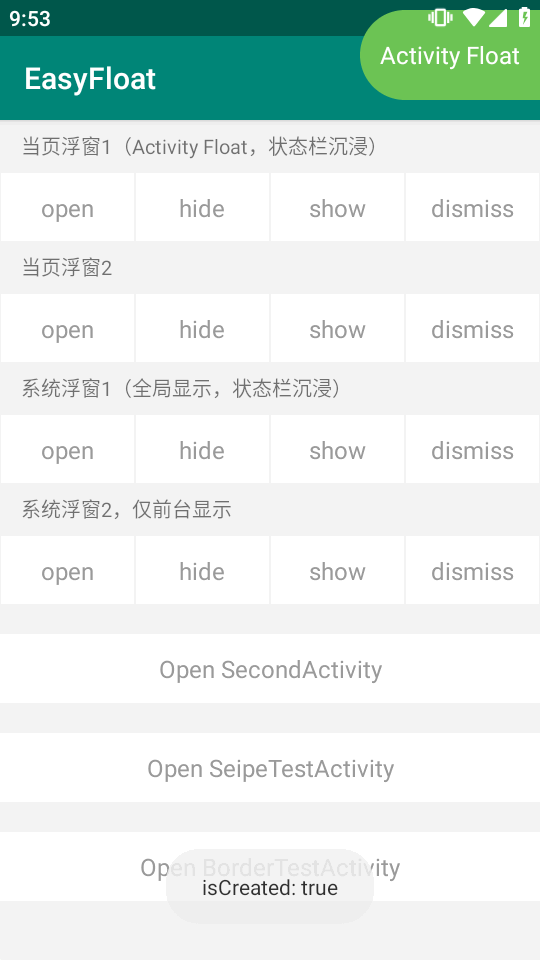Dismiss 当页浮窗2 float window
The height and width of the screenshot is (960, 540).
click(x=472, y=328)
